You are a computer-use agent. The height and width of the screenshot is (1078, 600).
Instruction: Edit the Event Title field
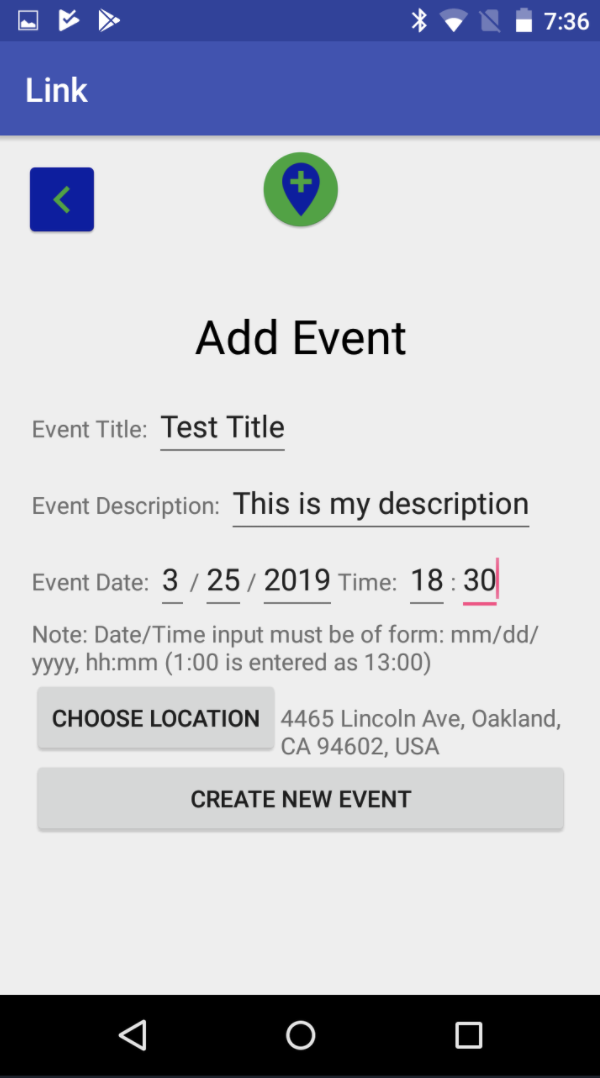pyautogui.click(x=222, y=428)
